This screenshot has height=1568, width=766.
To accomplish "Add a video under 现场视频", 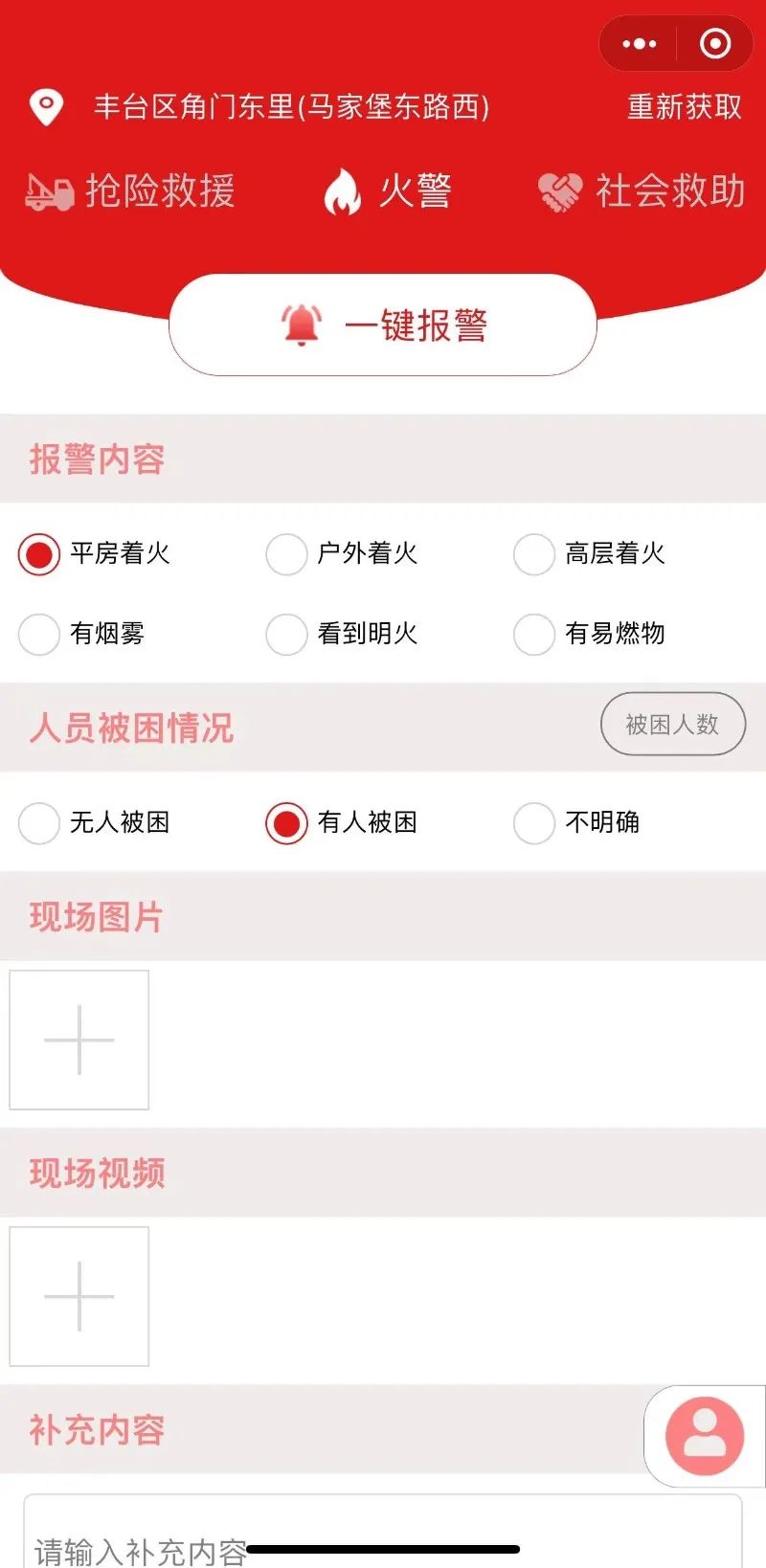I will (79, 1296).
